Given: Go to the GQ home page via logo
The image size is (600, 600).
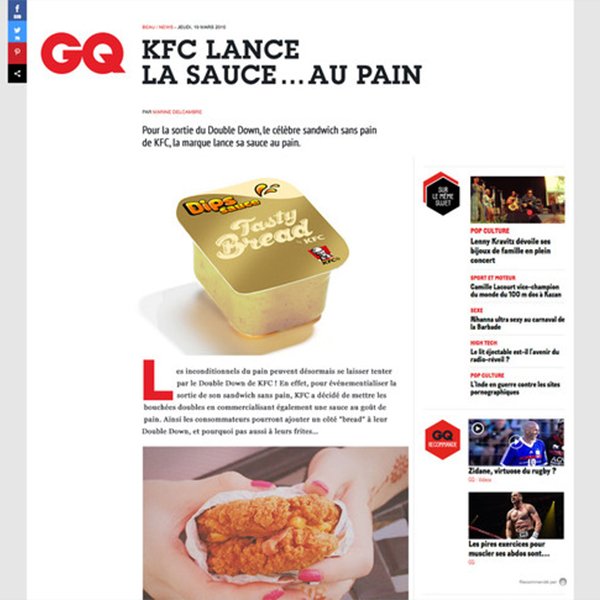Looking at the screenshot, I should point(82,53).
